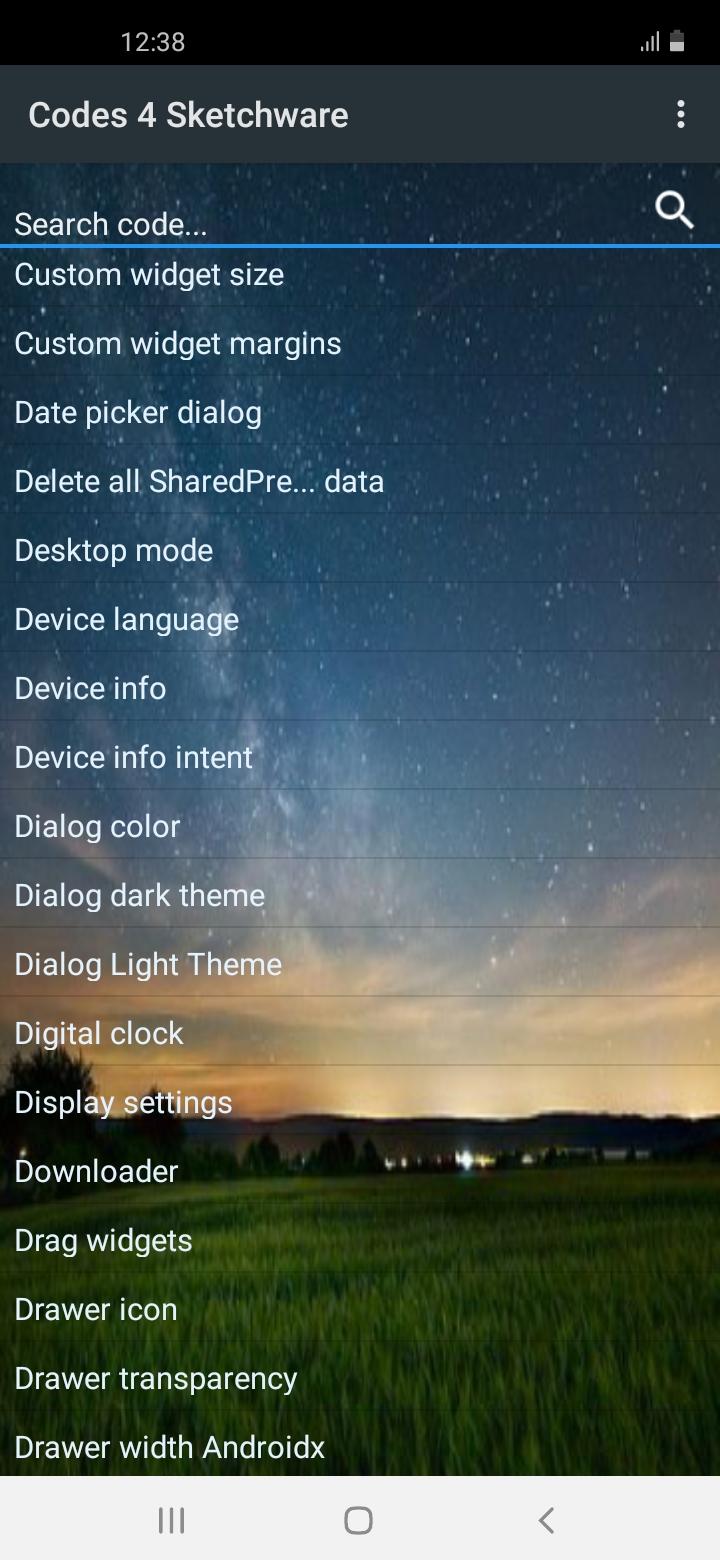Open Dialog dark theme entry
Viewport: 720px width, 1560px height.
point(140,895)
